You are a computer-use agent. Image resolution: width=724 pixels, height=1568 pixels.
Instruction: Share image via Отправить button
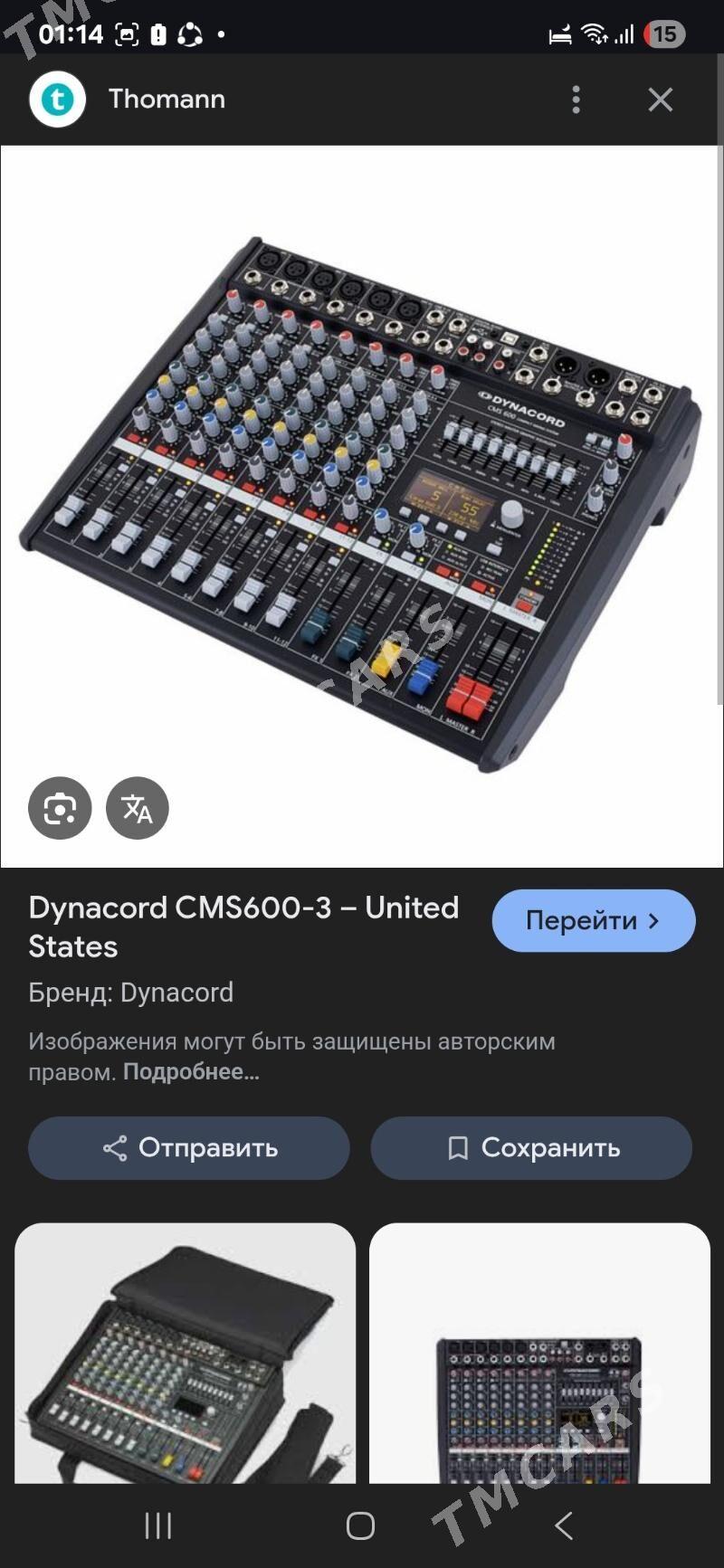[x=189, y=1147]
